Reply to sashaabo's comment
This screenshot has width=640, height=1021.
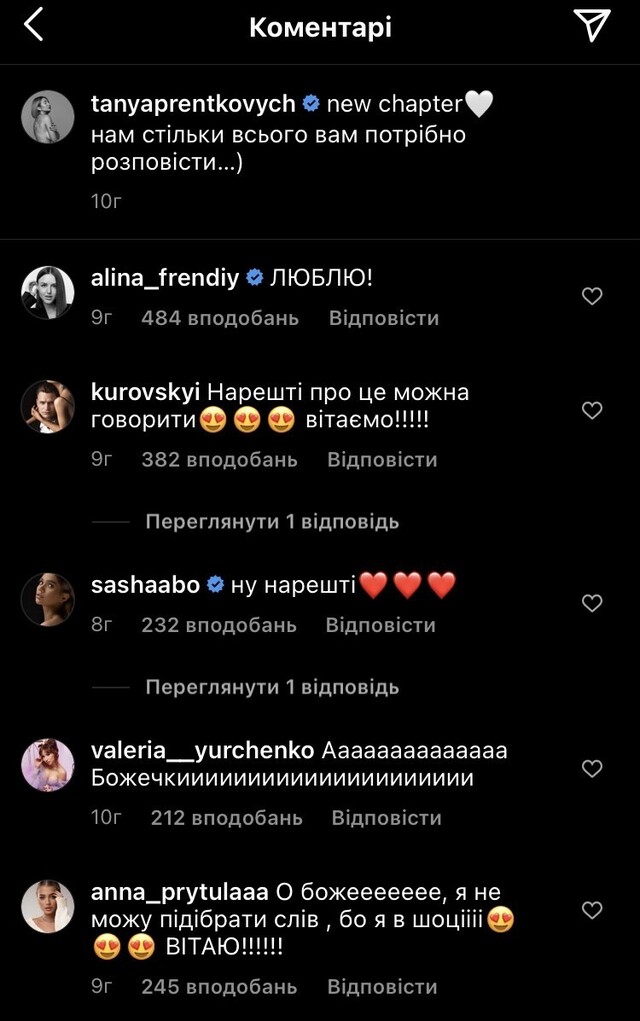point(380,625)
